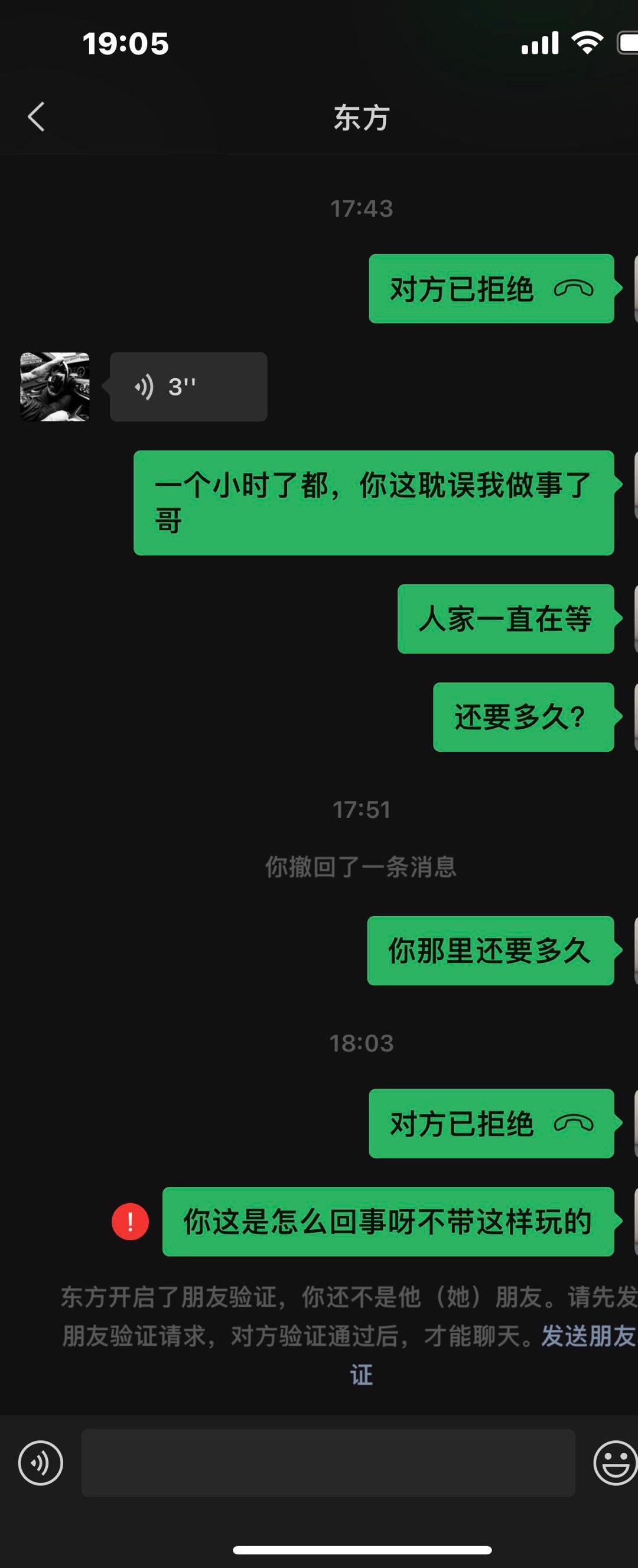Open 东方's profile avatar

coord(55,387)
